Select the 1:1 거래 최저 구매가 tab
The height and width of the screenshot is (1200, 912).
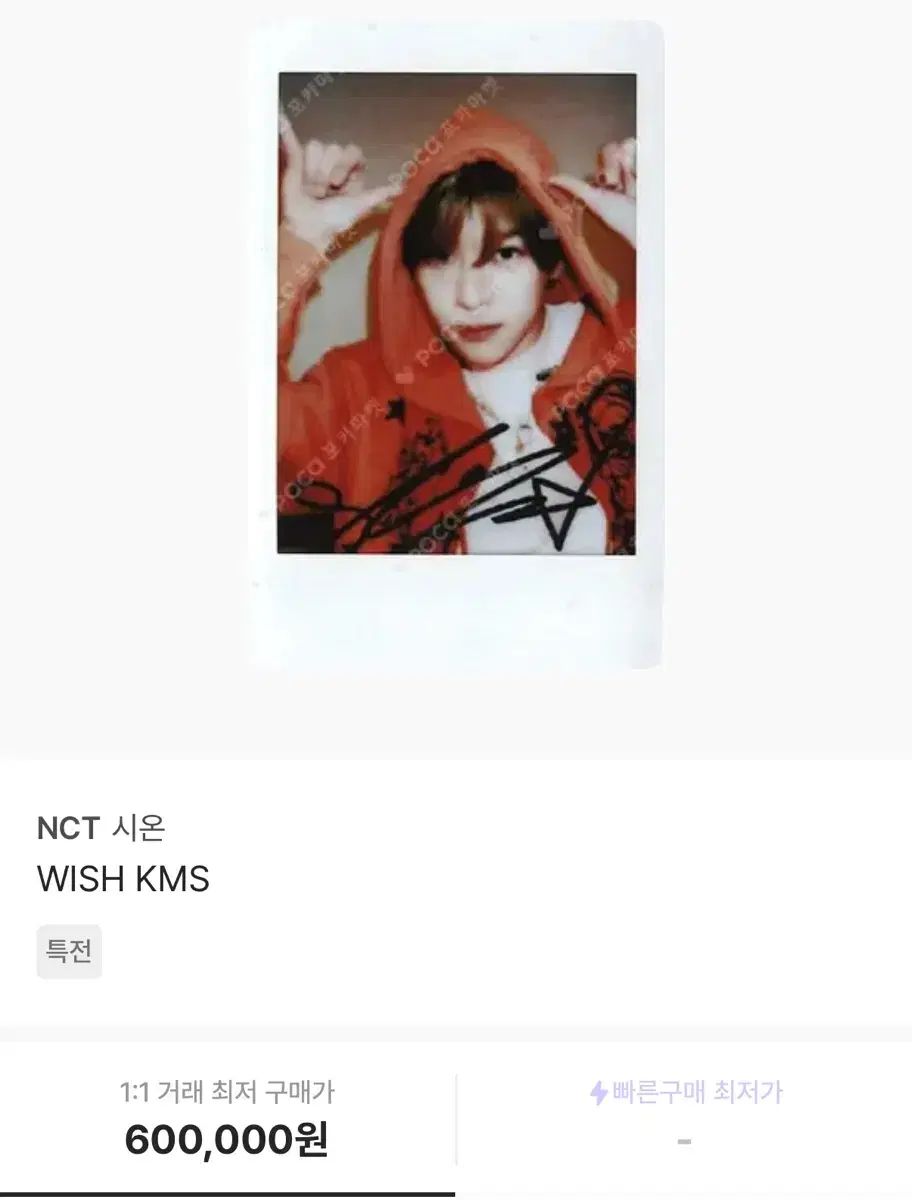tap(227, 1117)
